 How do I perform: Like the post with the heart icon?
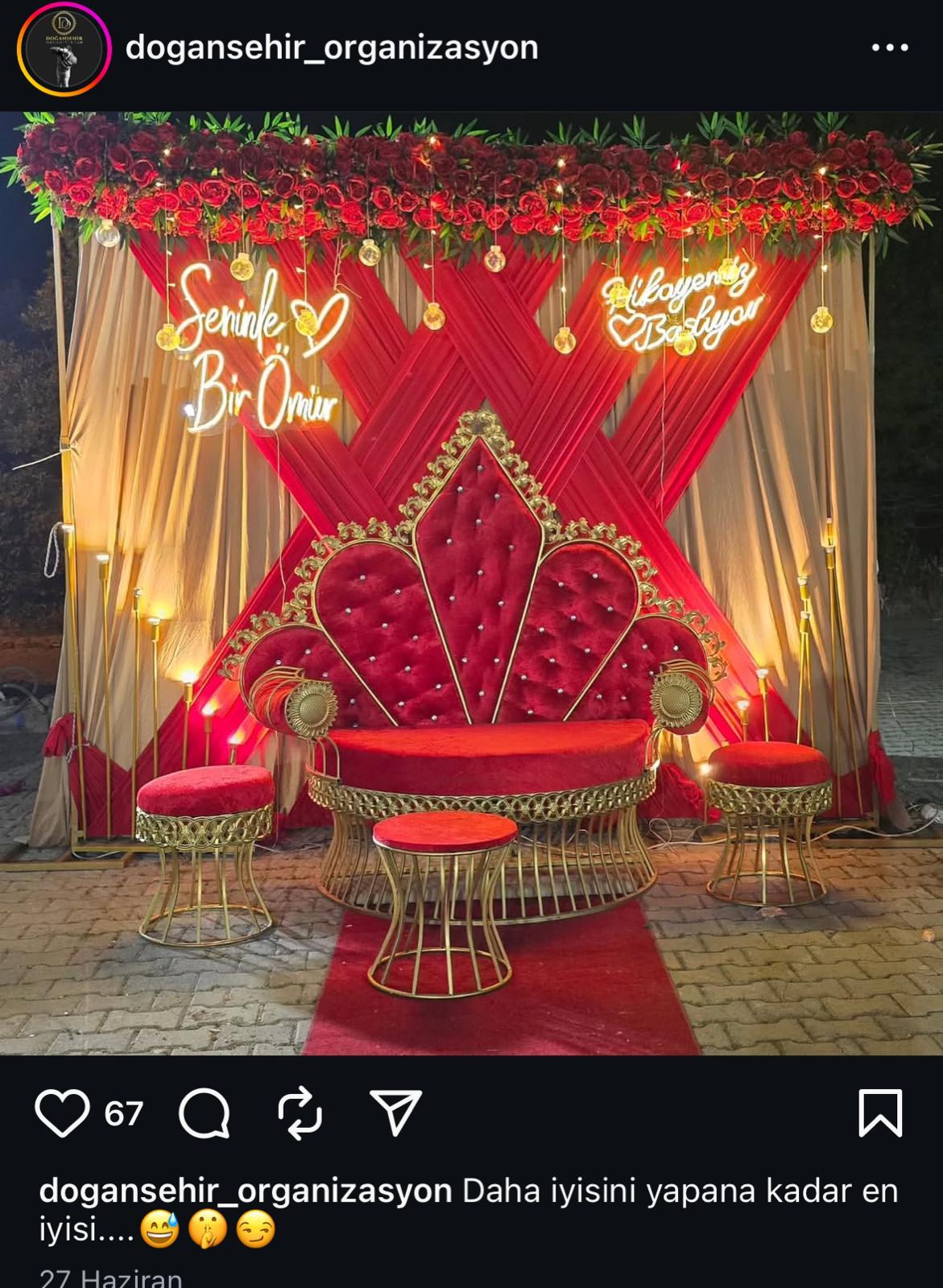tap(62, 1113)
